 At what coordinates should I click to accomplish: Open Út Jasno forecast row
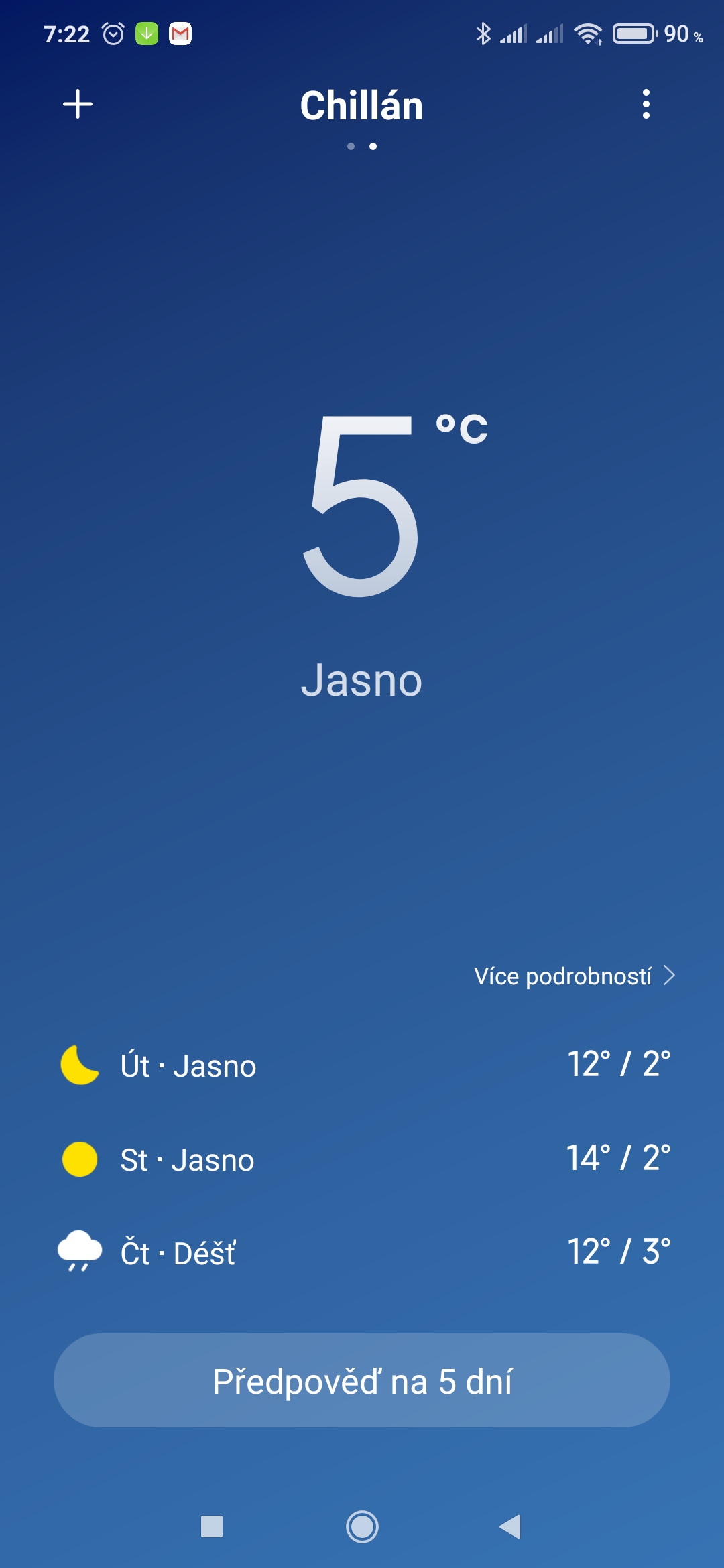tap(362, 1065)
